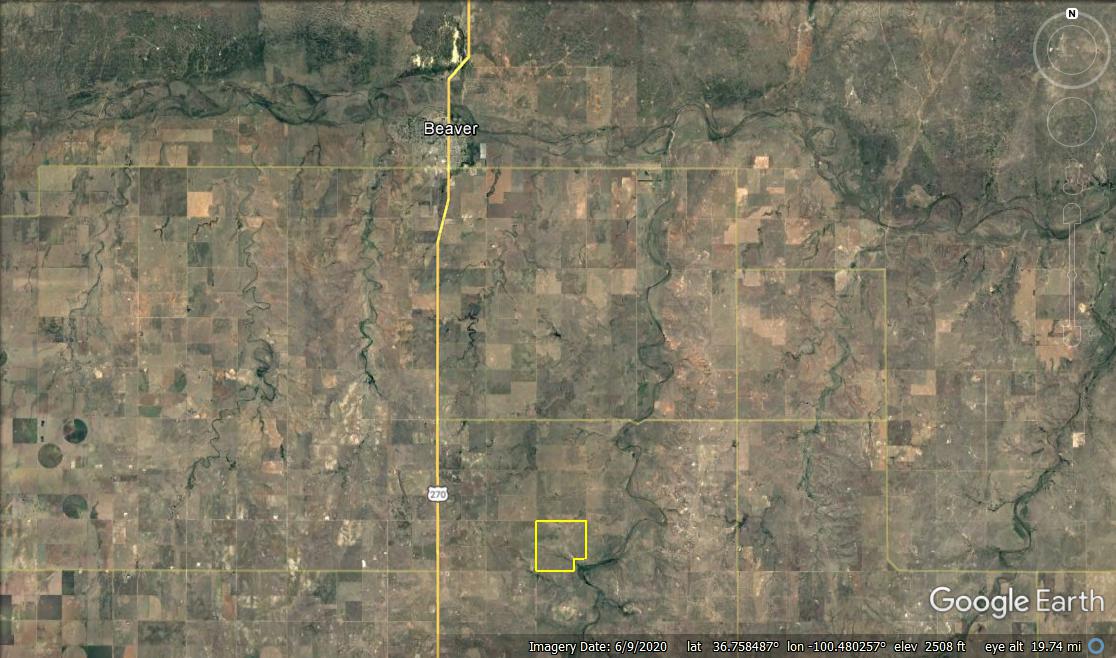Zoom in using the slider's top end
Screen dimensions: 1116x658
1072,213
